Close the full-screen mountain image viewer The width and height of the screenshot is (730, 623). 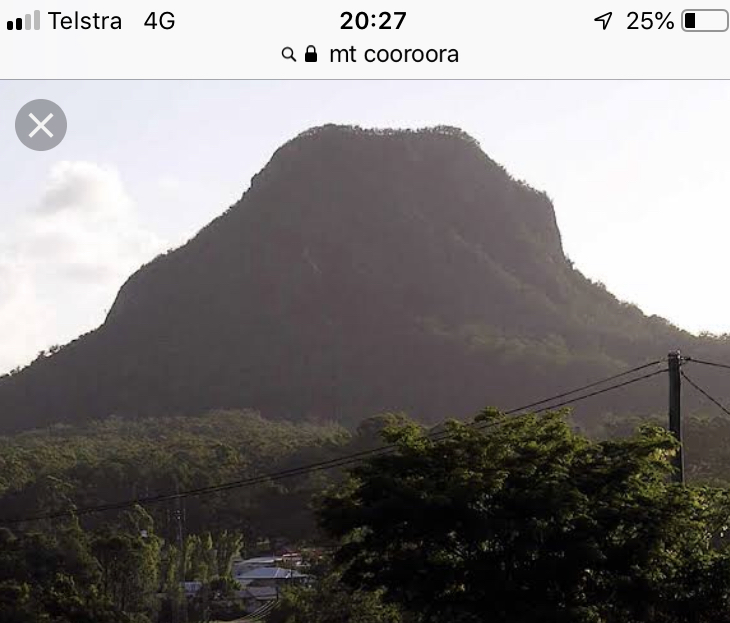[x=41, y=125]
